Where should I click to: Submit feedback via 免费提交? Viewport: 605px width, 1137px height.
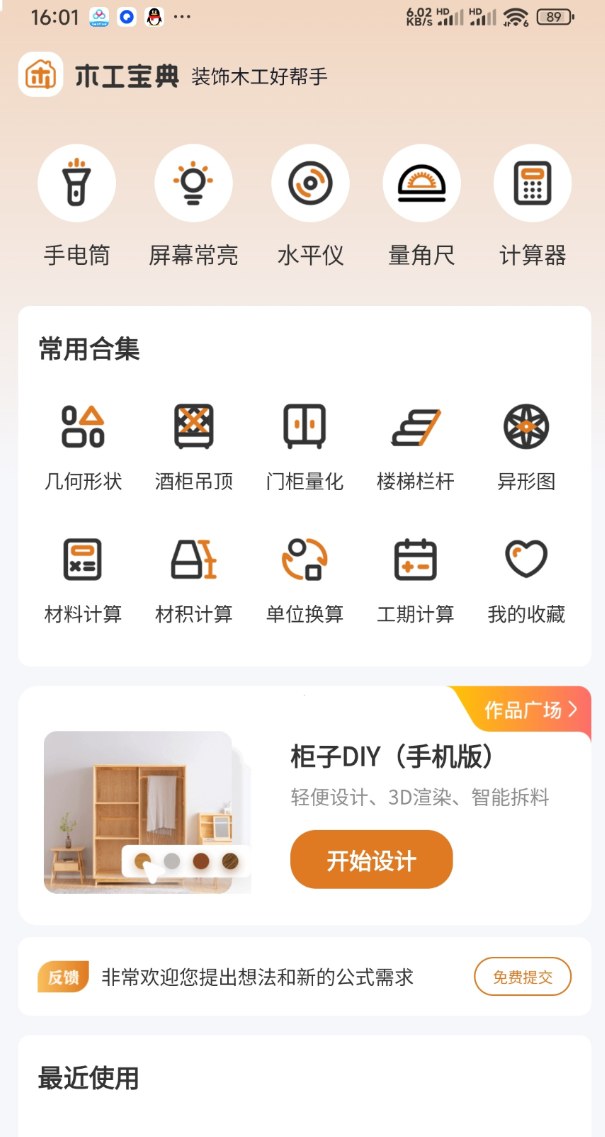522,977
